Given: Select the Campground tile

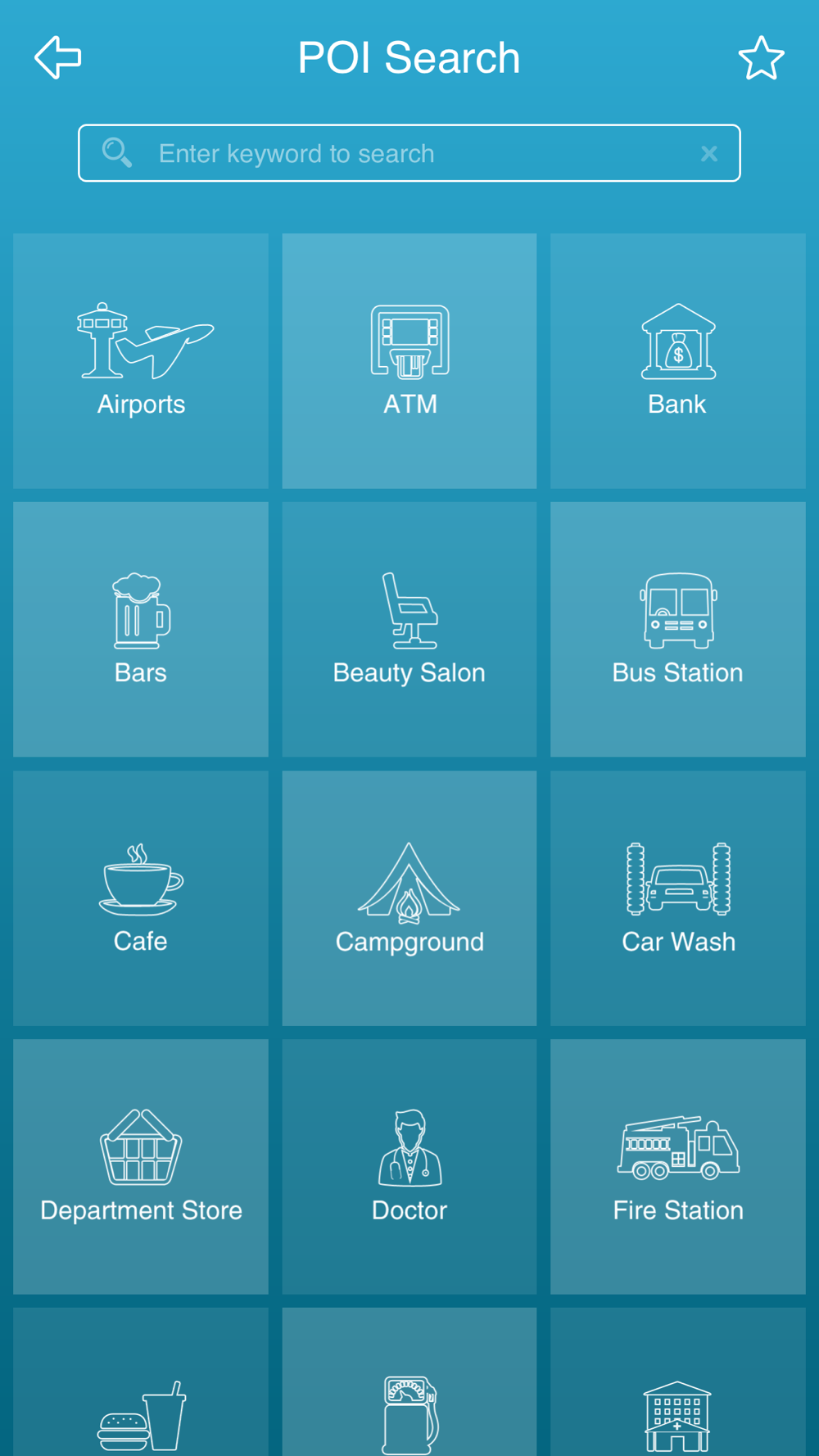Looking at the screenshot, I should click(409, 898).
